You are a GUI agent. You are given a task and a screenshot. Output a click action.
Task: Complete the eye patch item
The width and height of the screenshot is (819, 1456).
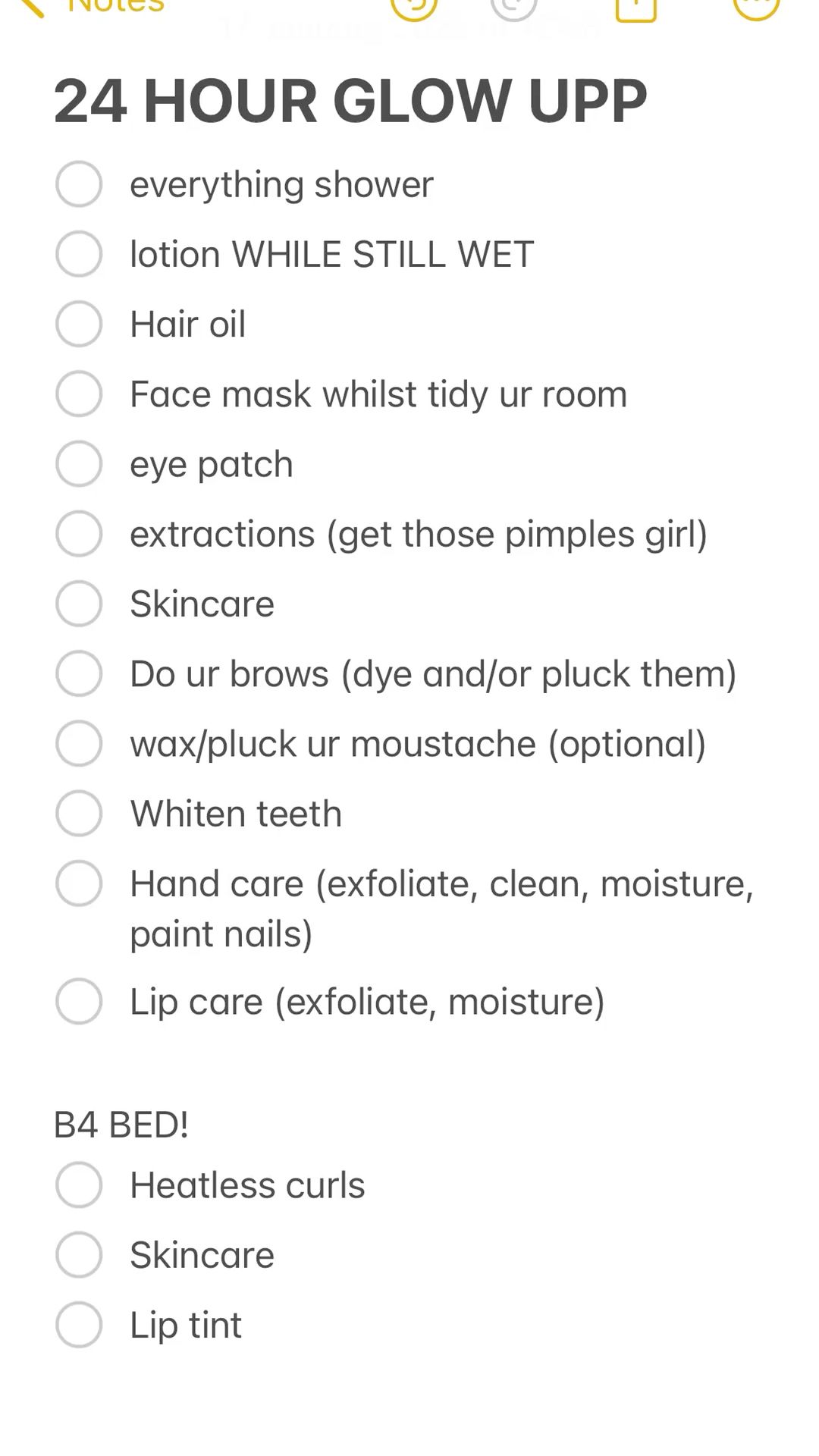(79, 464)
